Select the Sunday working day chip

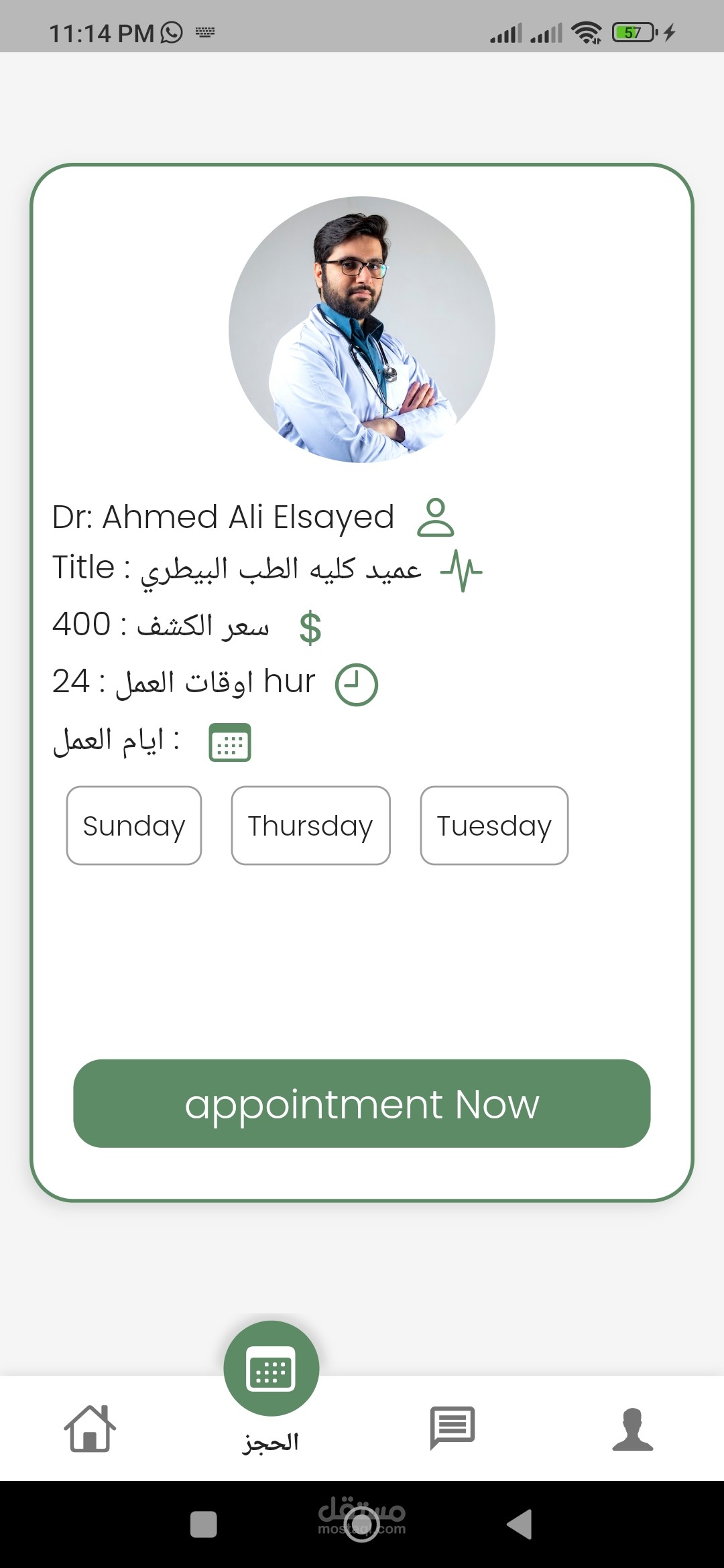(x=133, y=826)
